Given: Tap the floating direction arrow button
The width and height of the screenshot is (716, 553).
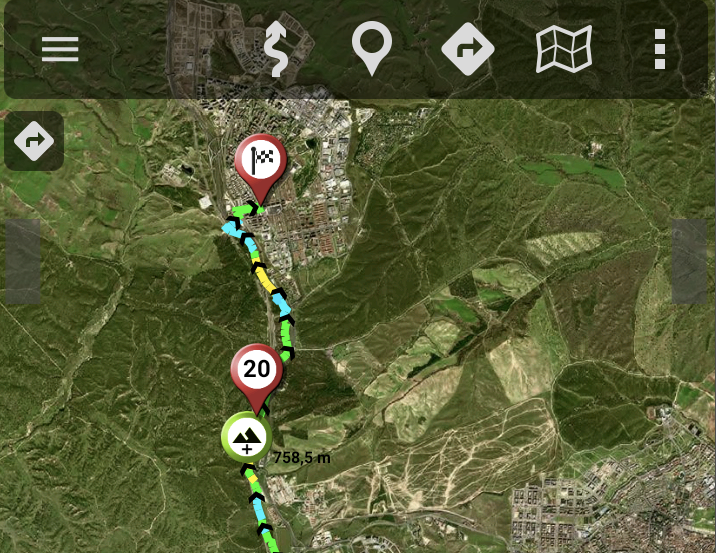Looking at the screenshot, I should 34,141.
